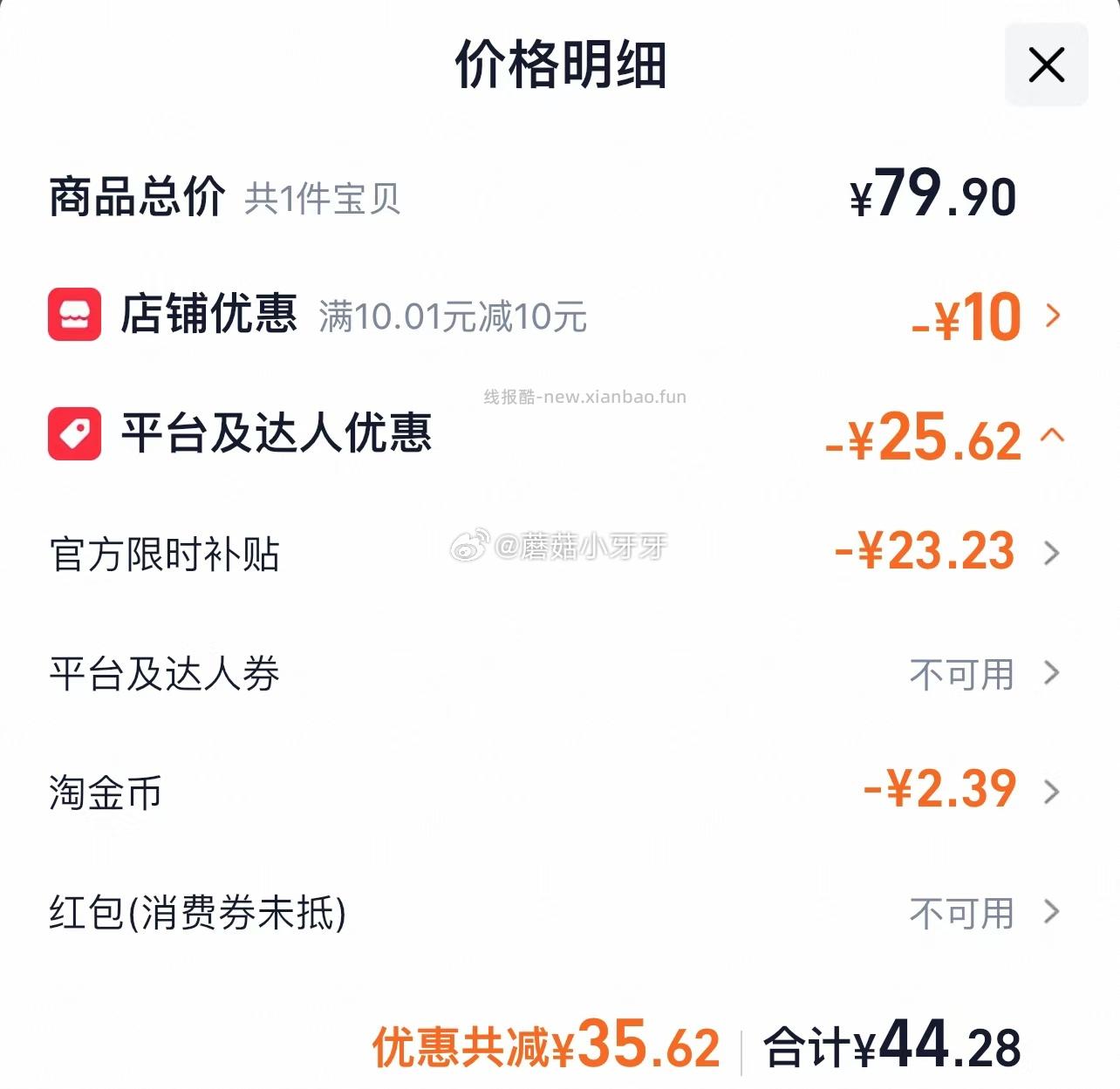The width and height of the screenshot is (1120, 1089).
Task: Collapse the 平台及达人优惠 section
Action: pos(1053,435)
